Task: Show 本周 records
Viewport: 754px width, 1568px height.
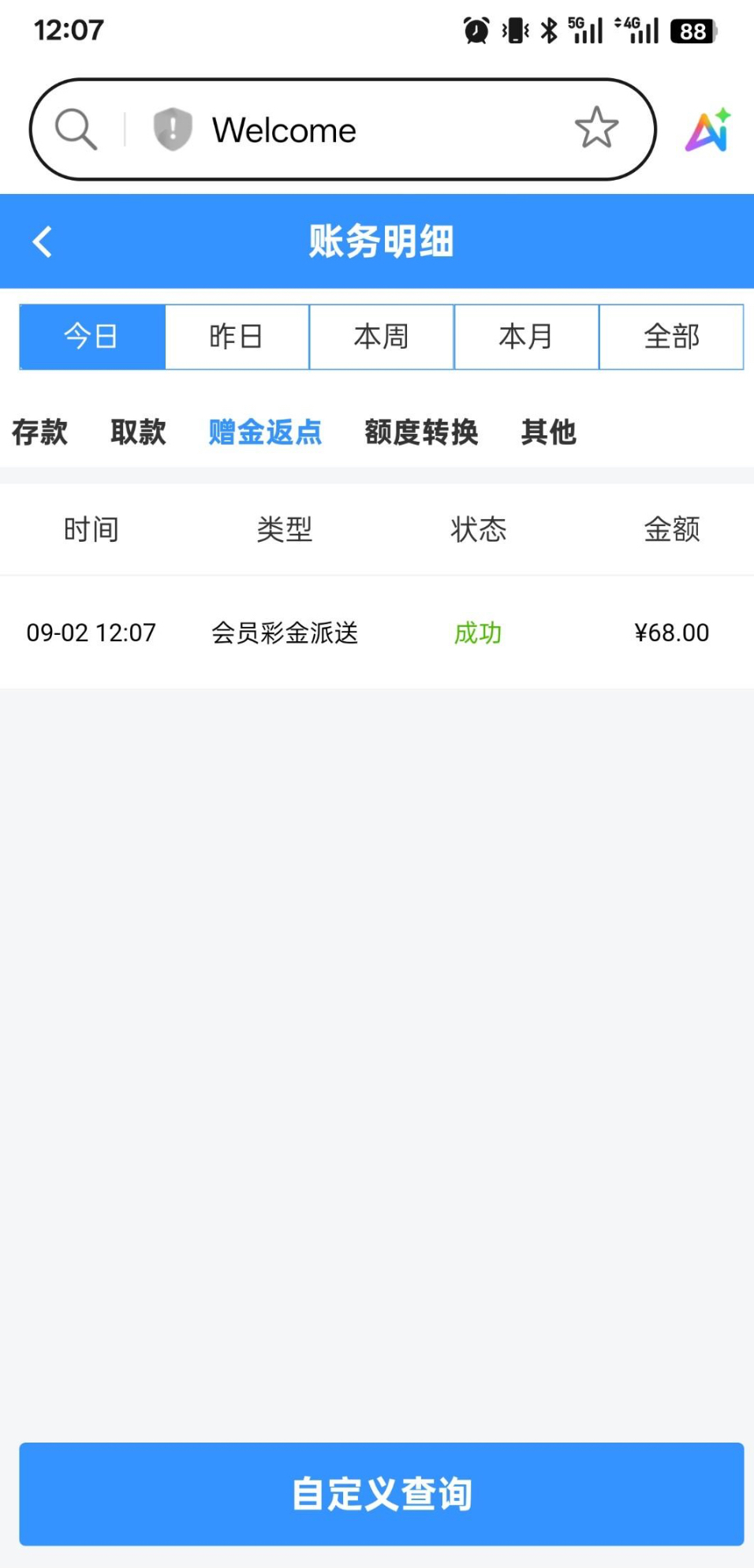Action: point(381,337)
